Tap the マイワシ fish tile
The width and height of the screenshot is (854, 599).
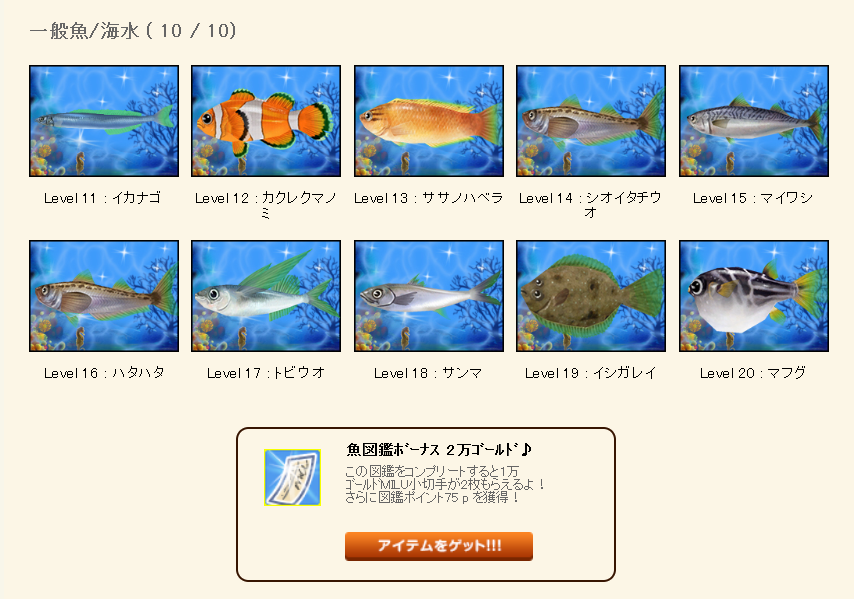753,121
